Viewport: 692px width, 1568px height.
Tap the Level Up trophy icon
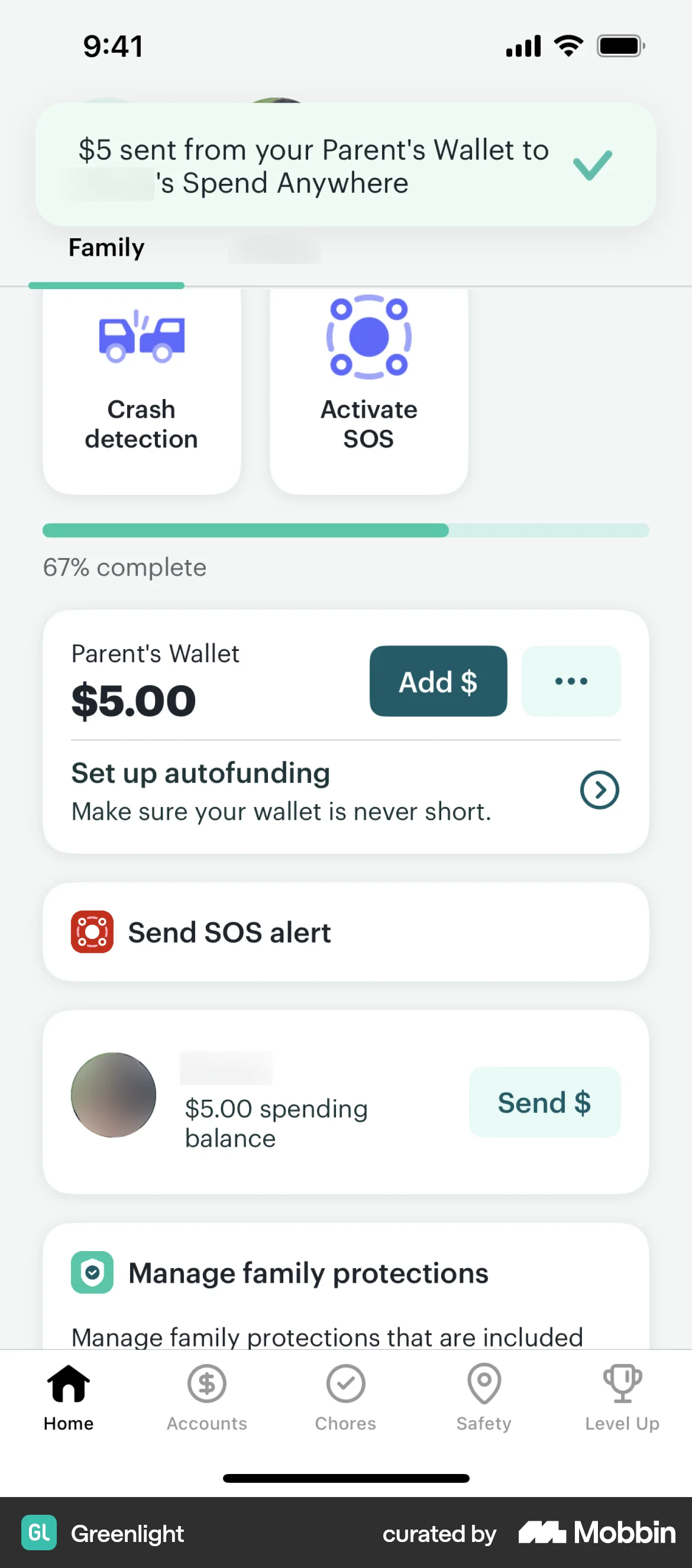tap(622, 1382)
